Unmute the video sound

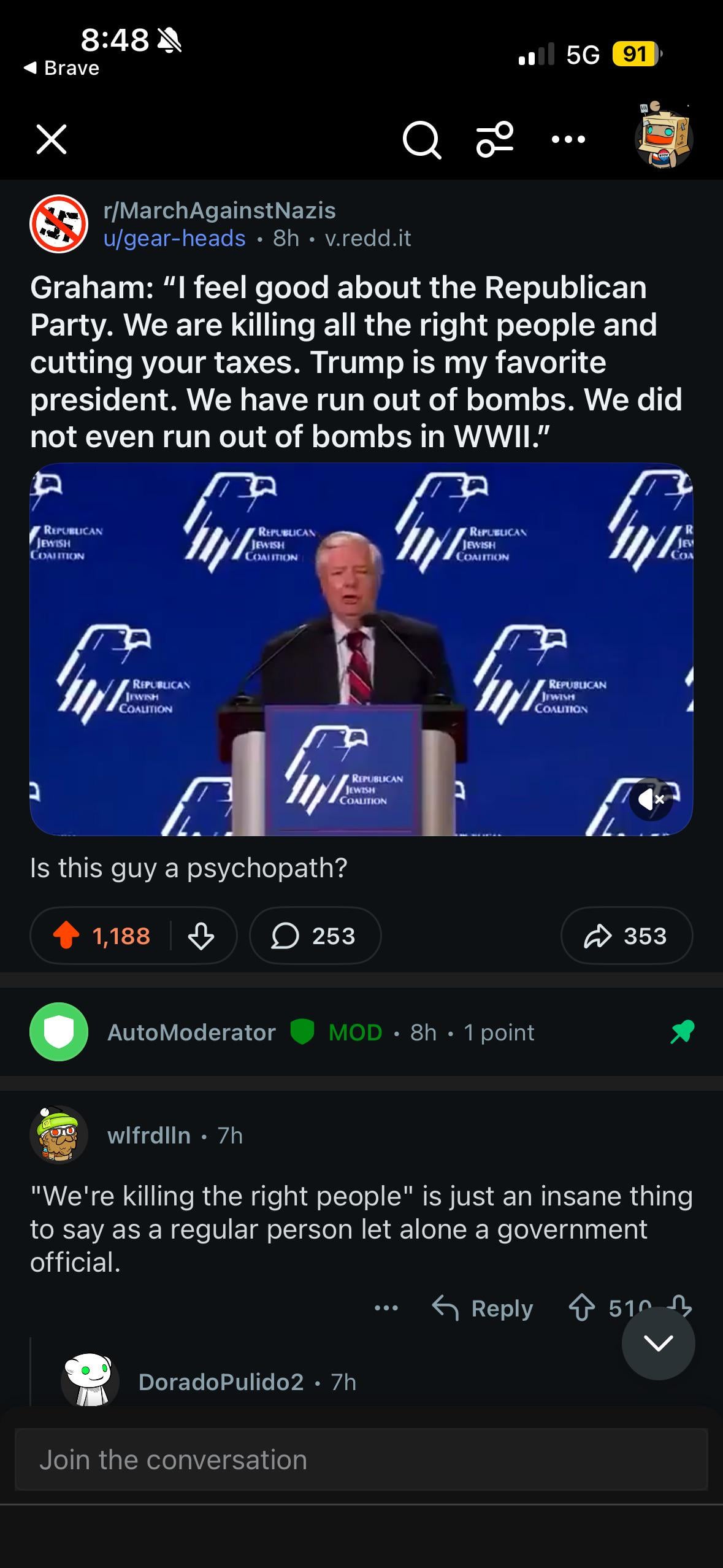coord(651,799)
